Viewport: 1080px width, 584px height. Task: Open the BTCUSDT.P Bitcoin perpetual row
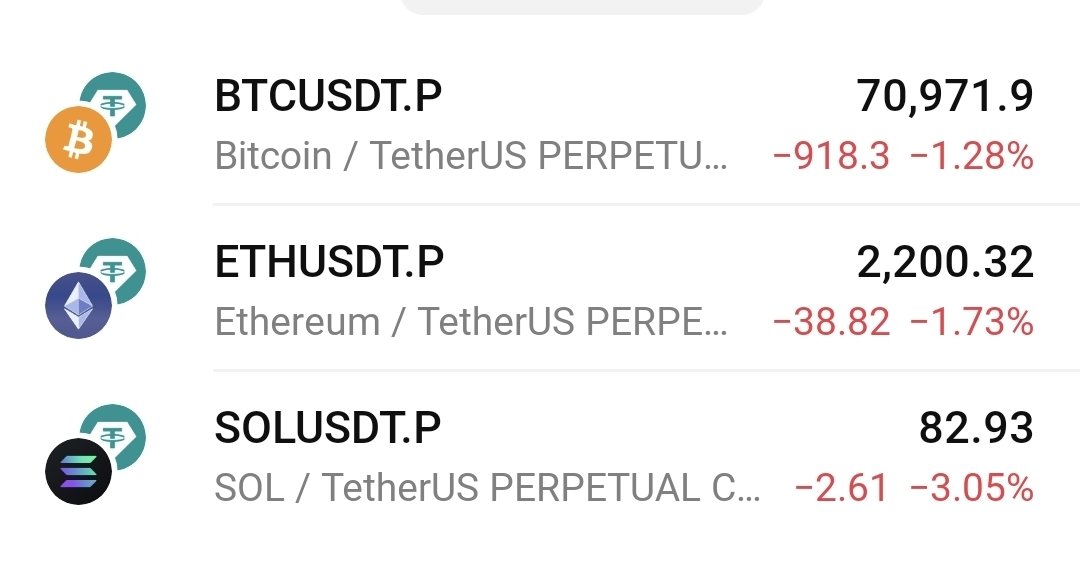(x=540, y=125)
